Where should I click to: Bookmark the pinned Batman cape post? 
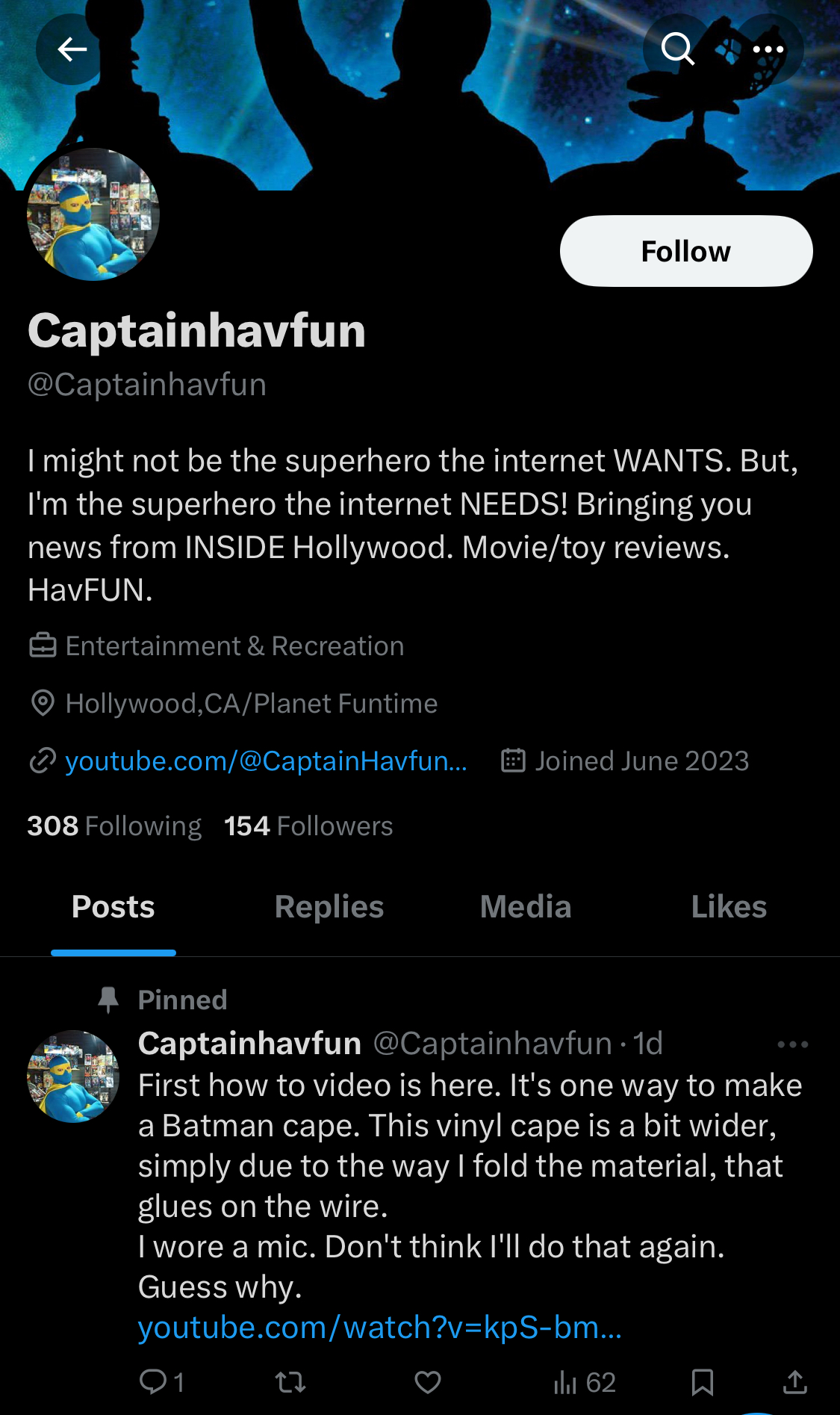coord(703,1383)
